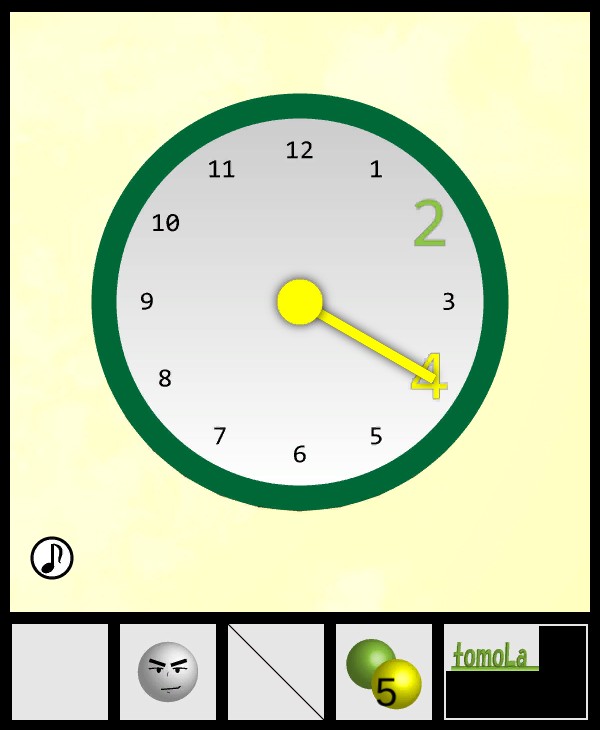Select the green and yellow balls item
This screenshot has width=600, height=730.
[x=383, y=672]
